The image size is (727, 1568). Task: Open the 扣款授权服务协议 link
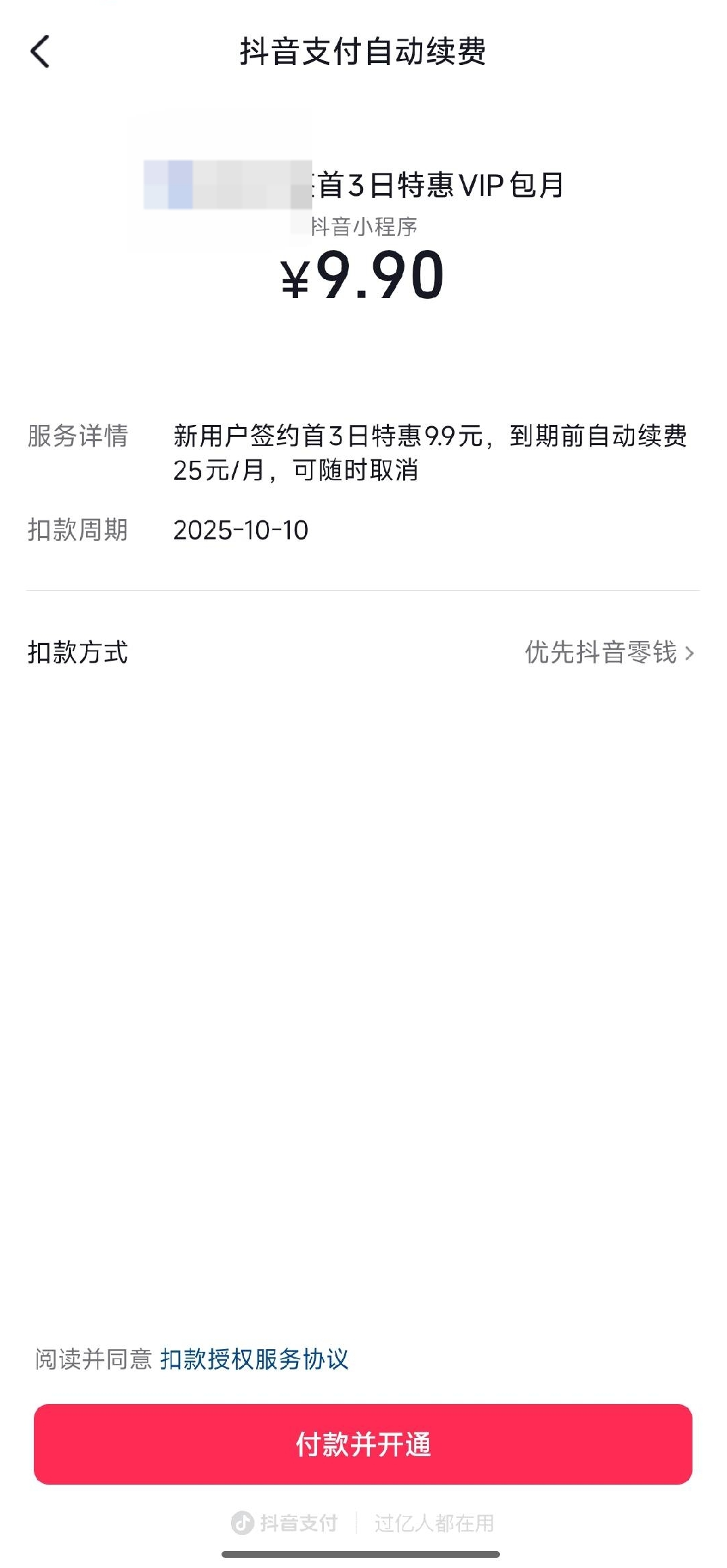tap(254, 1359)
